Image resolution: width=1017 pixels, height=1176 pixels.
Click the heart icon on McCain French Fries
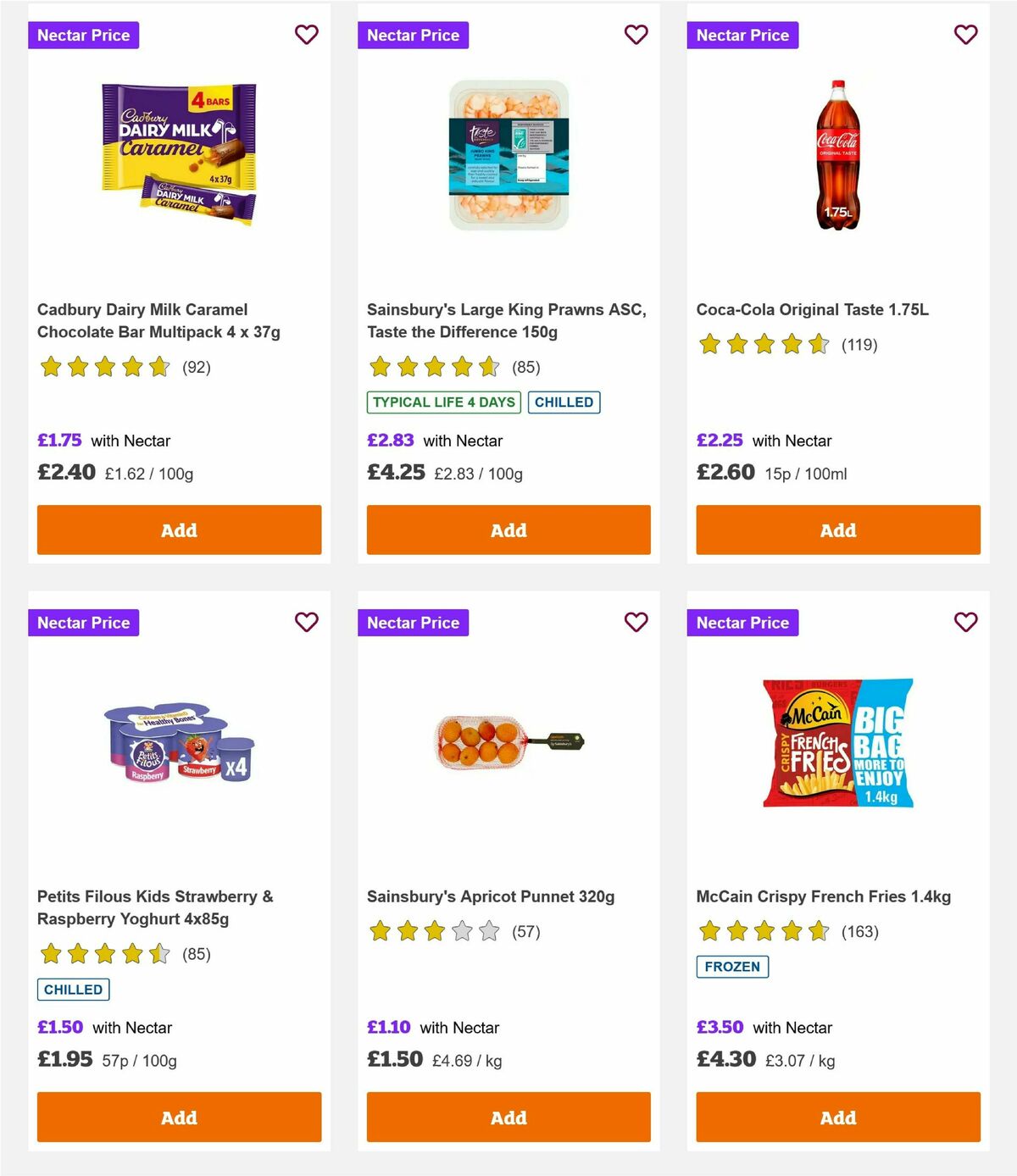pyautogui.click(x=965, y=622)
